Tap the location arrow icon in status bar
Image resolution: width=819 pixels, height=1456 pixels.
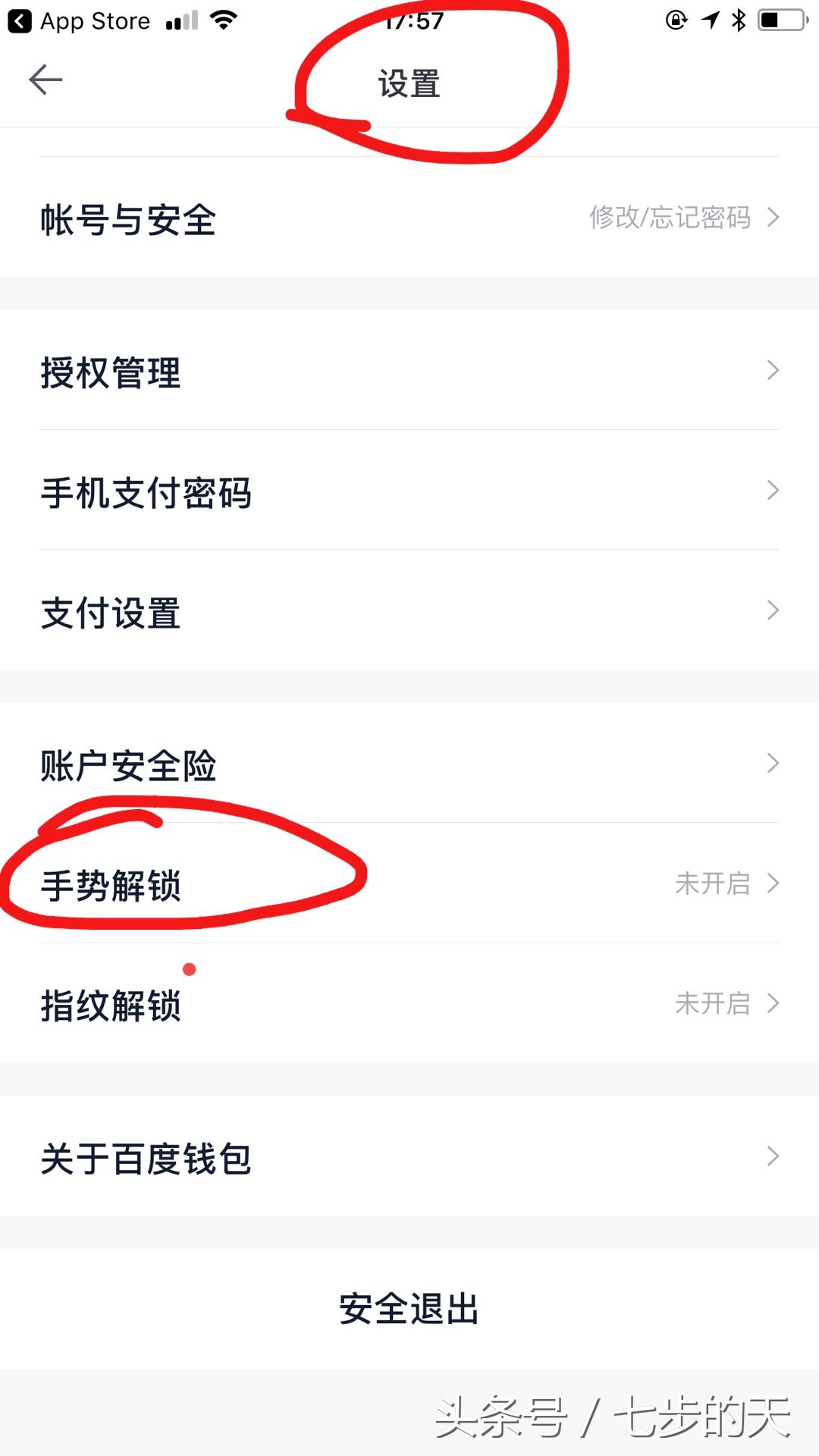coord(710,19)
